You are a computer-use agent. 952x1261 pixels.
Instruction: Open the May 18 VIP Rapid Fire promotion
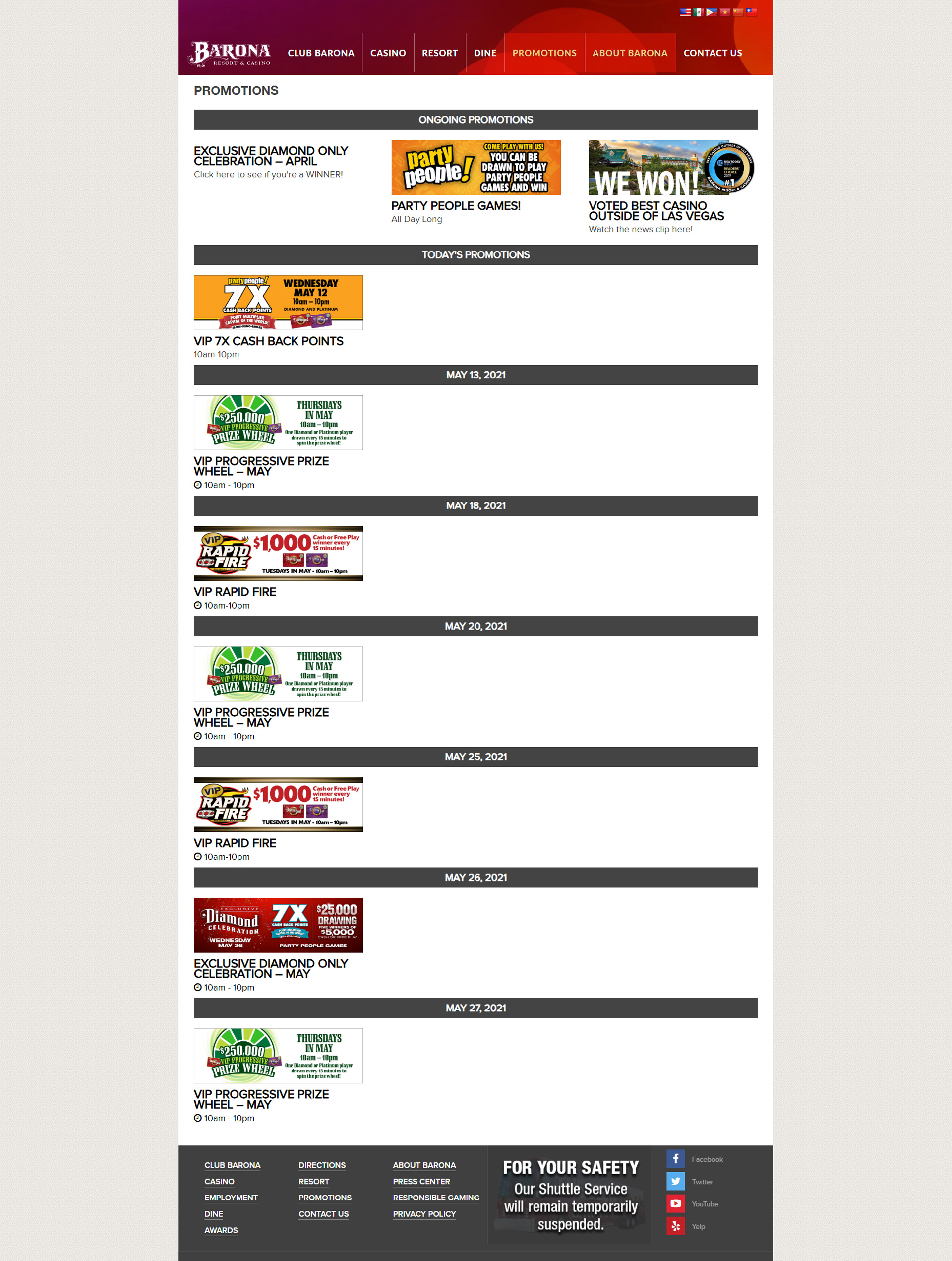[x=278, y=554]
